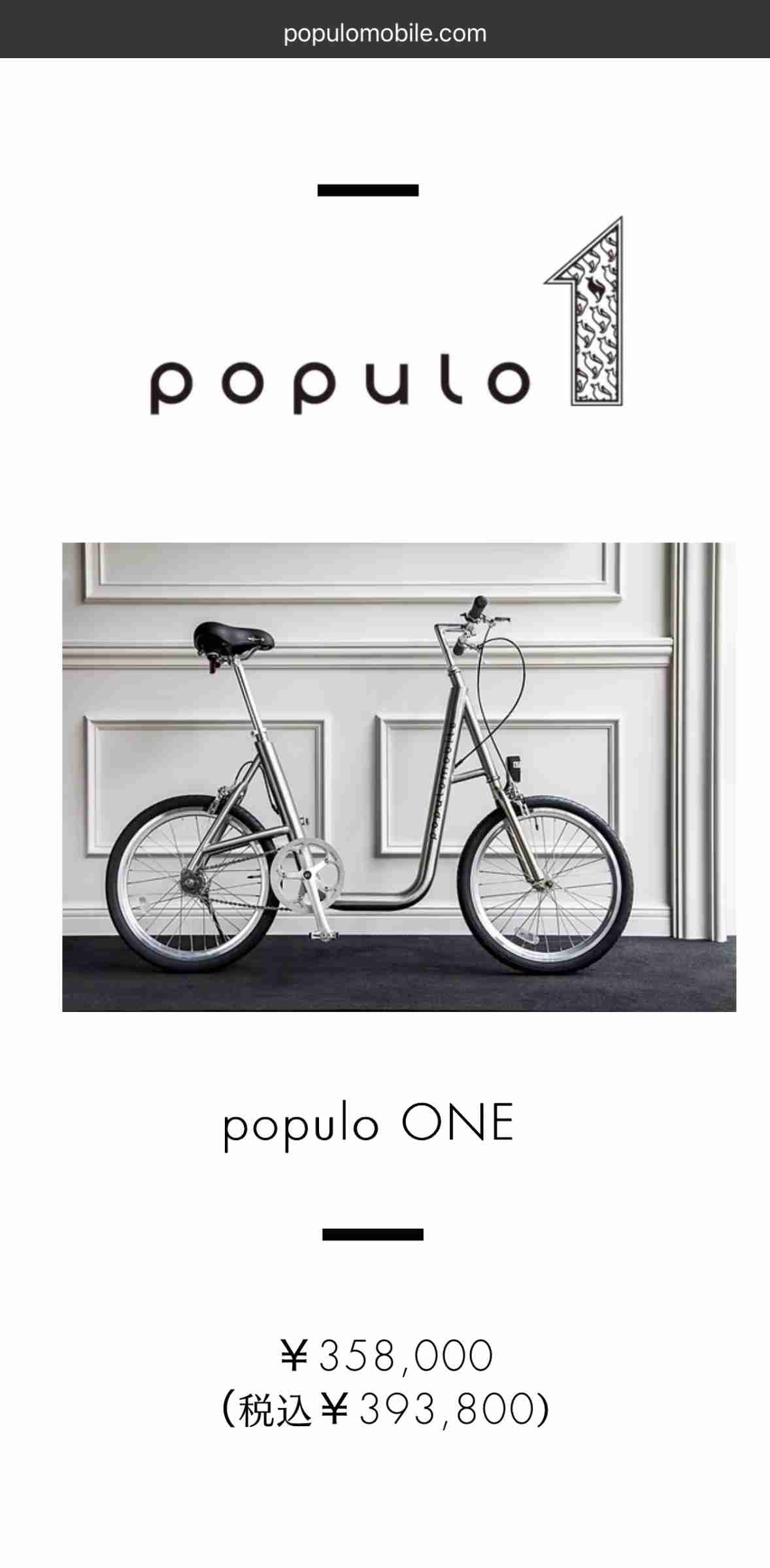Tap the populomobile.com address bar
Viewport: 770px width, 1568px height.
pos(385,33)
